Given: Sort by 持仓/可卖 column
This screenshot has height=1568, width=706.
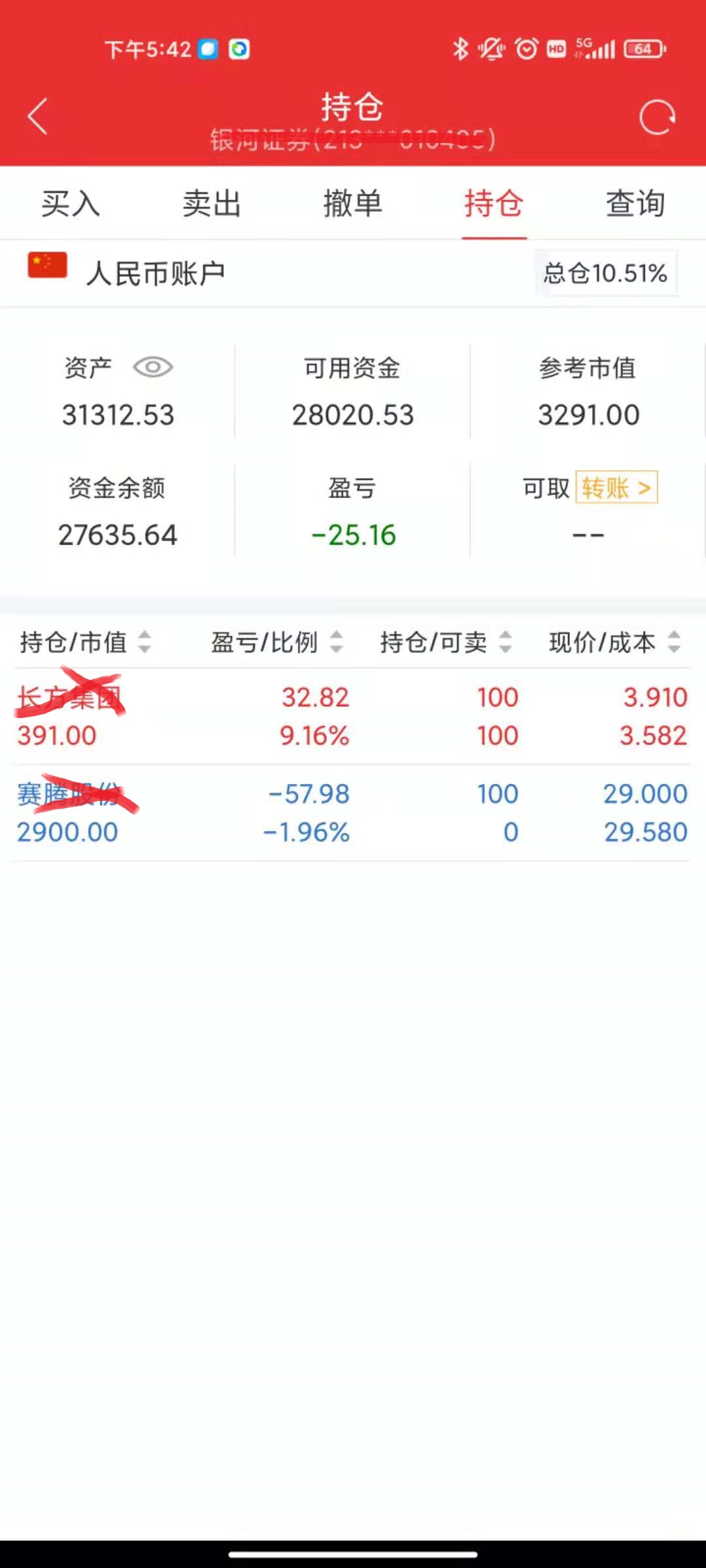Looking at the screenshot, I should coord(446,642).
